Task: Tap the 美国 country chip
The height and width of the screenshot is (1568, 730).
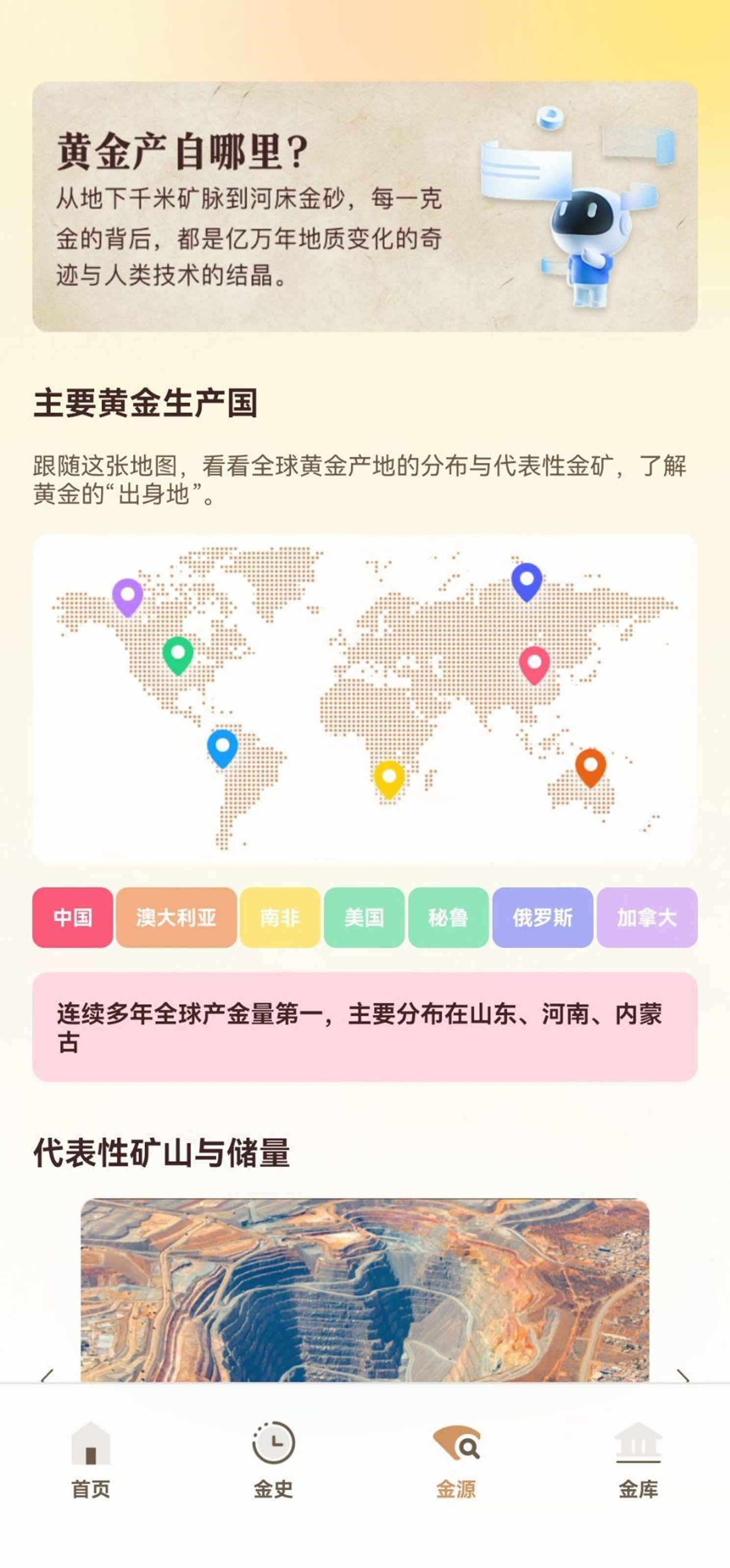Action: (364, 917)
